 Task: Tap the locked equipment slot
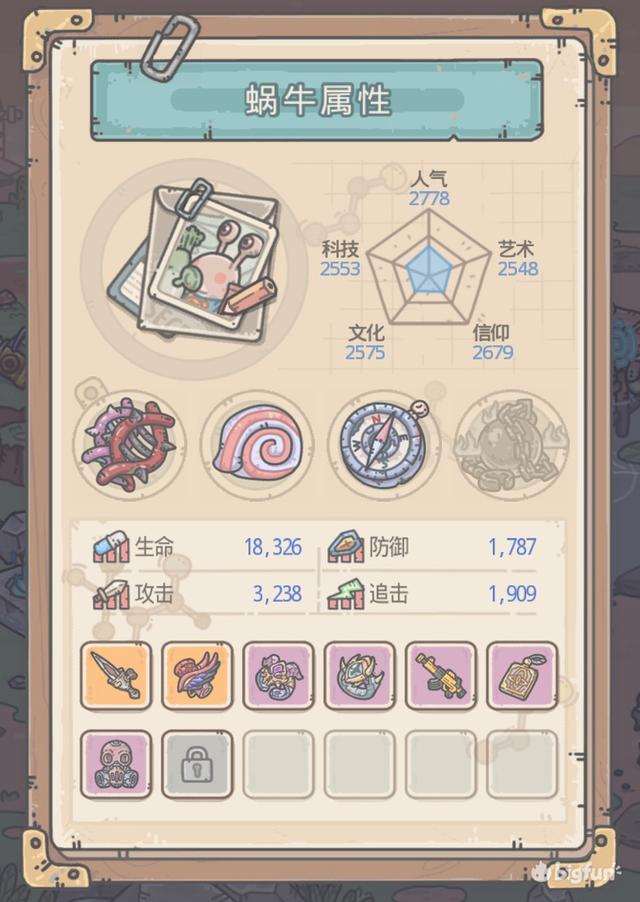click(197, 764)
